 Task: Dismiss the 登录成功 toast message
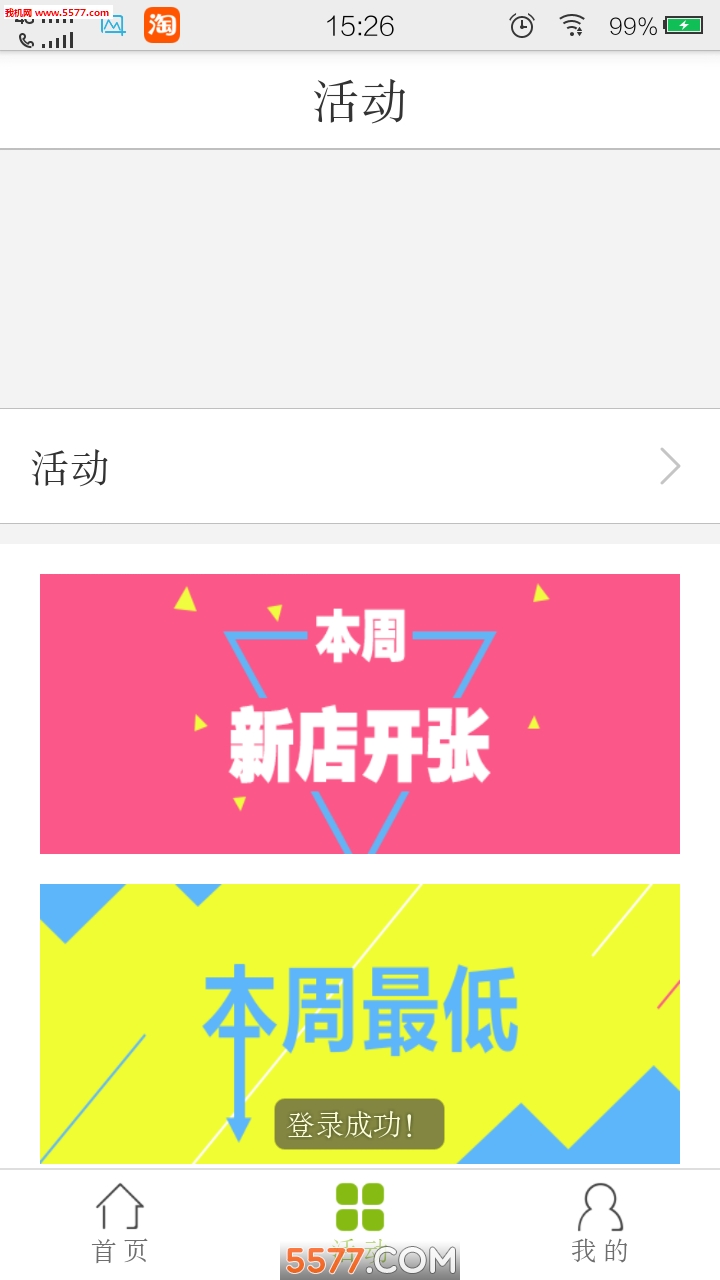pyautogui.click(x=359, y=1123)
